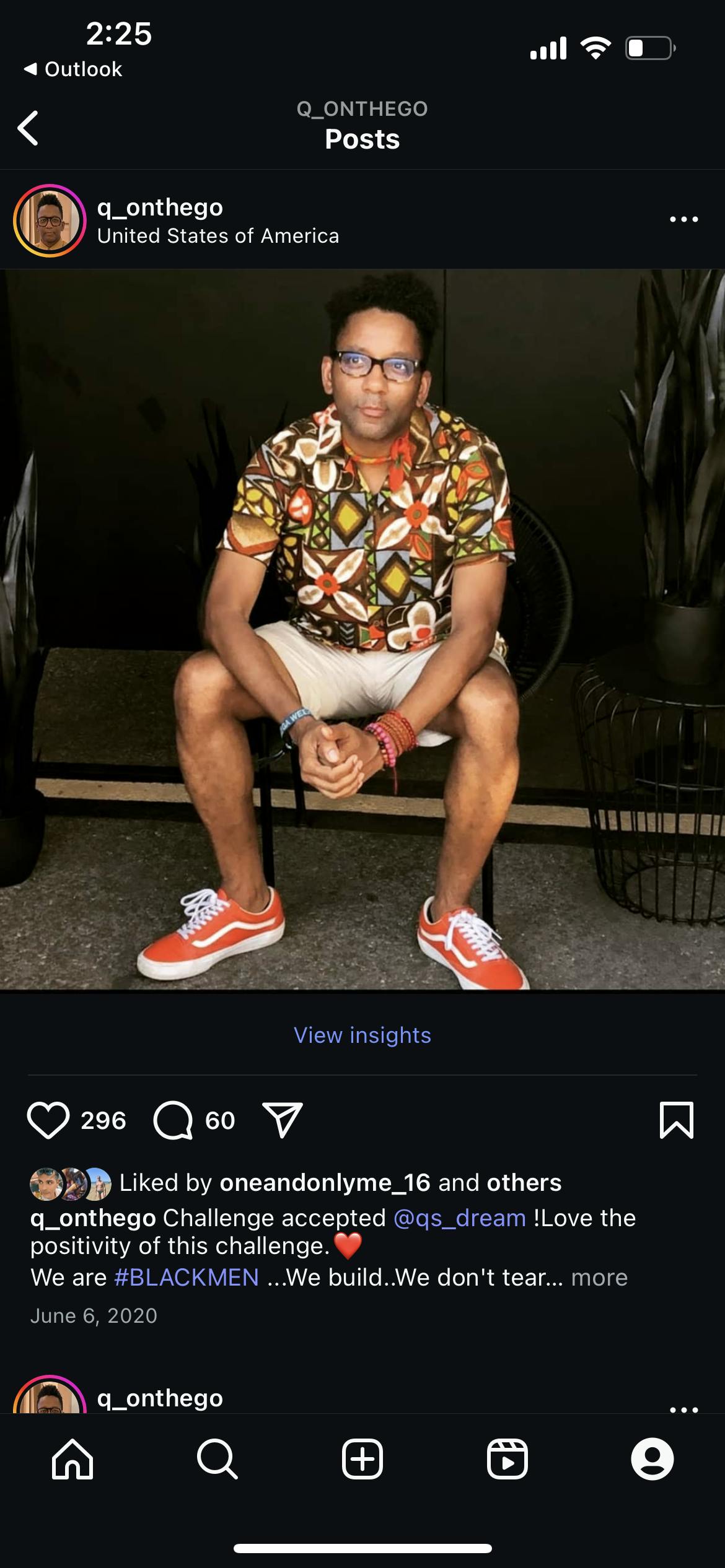
Task: Switch to the Search tab
Action: point(217,1459)
